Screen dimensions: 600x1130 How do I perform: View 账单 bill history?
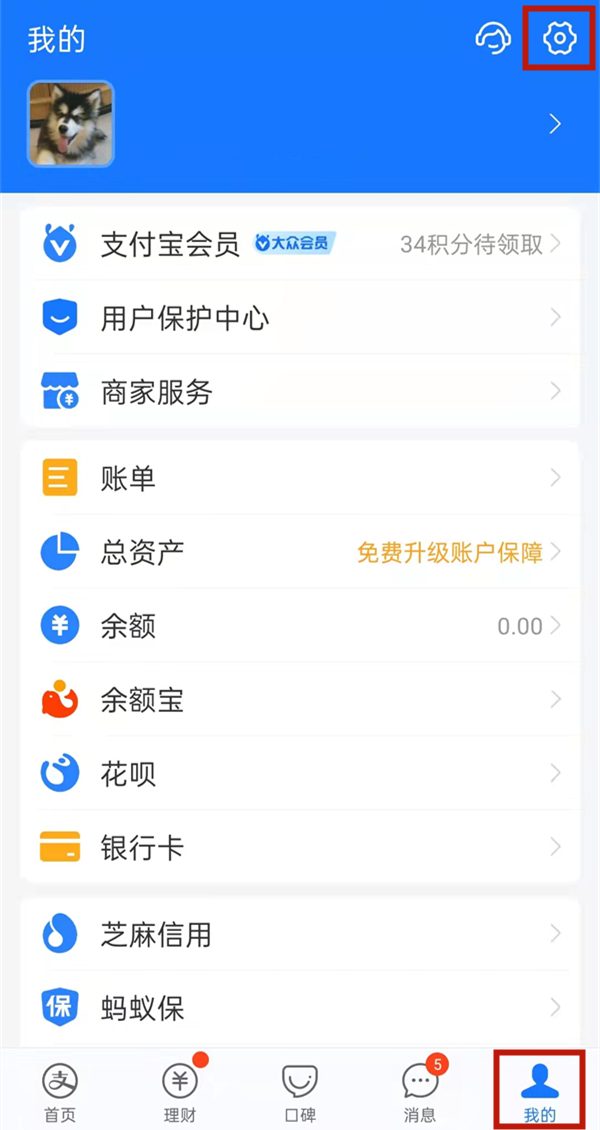tap(300, 478)
